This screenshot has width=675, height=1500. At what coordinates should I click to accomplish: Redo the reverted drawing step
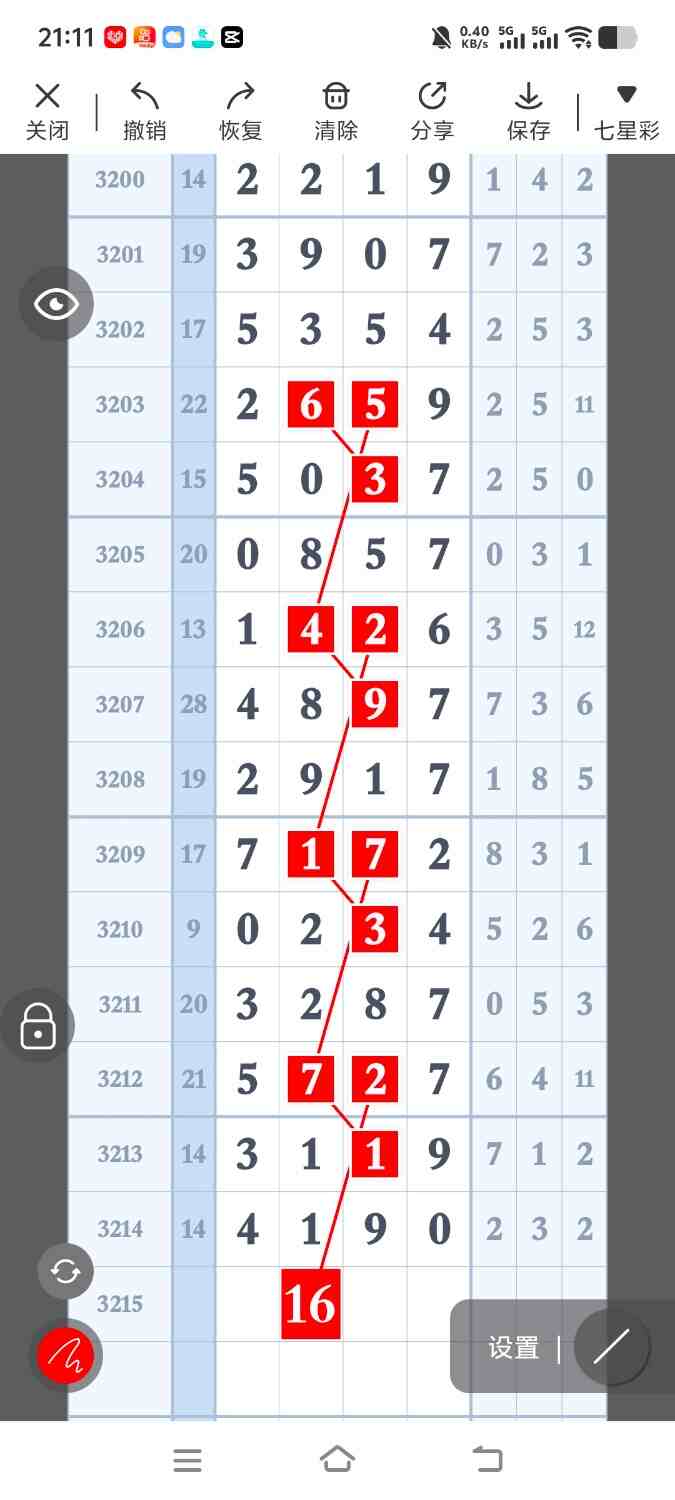click(x=240, y=111)
